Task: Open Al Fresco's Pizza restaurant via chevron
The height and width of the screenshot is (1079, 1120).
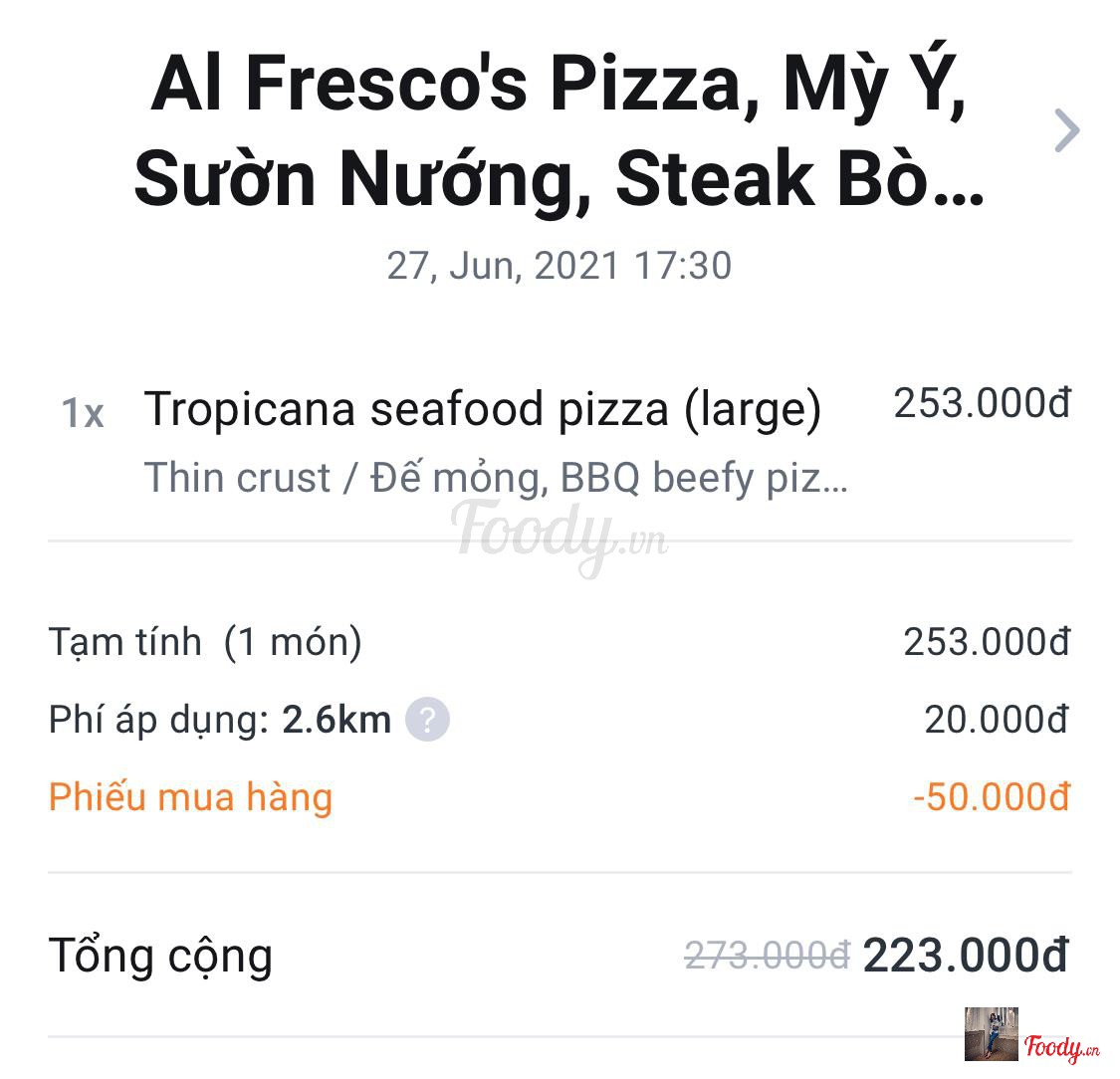Action: pos(1066,131)
